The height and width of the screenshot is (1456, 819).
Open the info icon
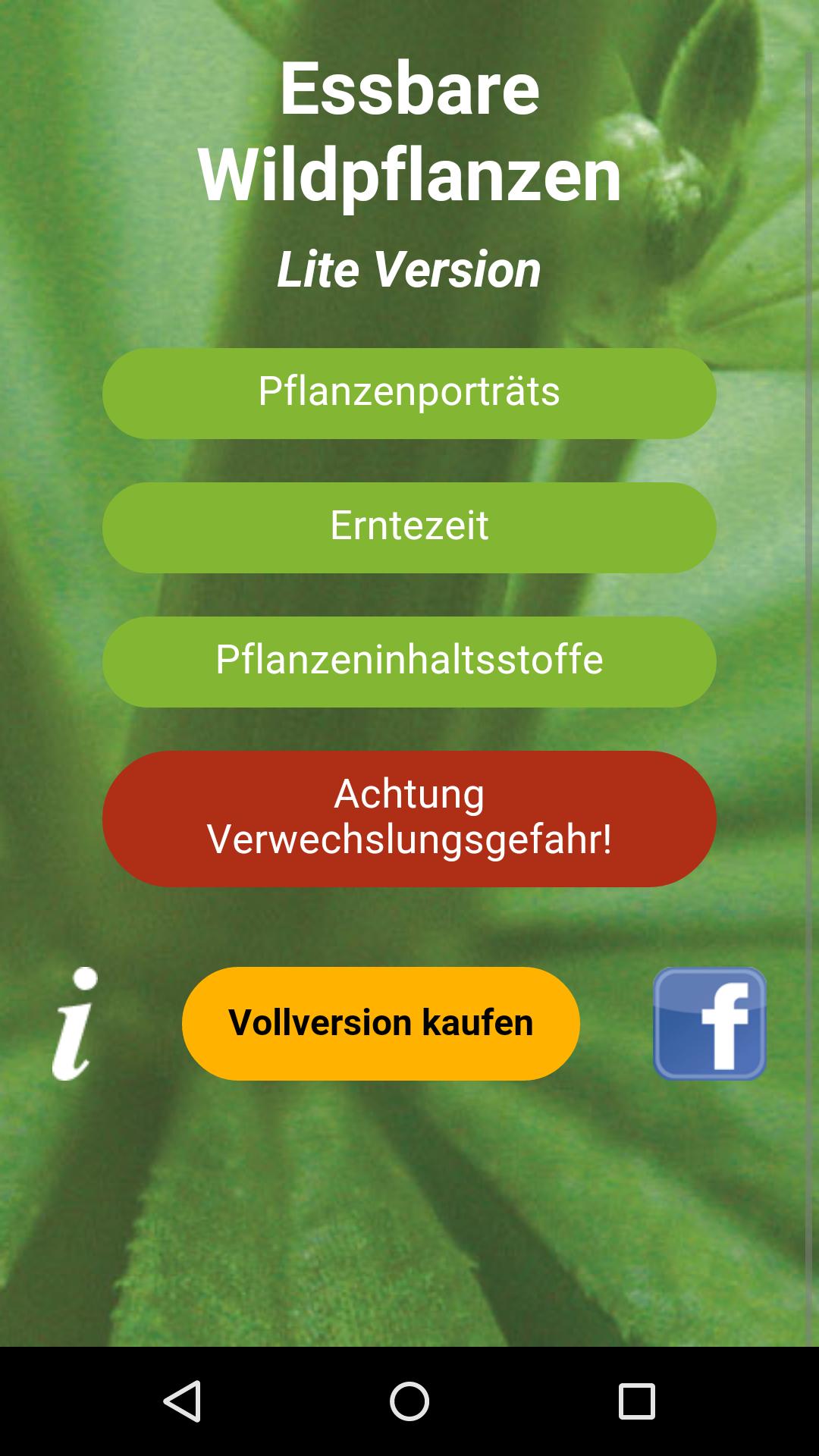pyautogui.click(x=75, y=1023)
